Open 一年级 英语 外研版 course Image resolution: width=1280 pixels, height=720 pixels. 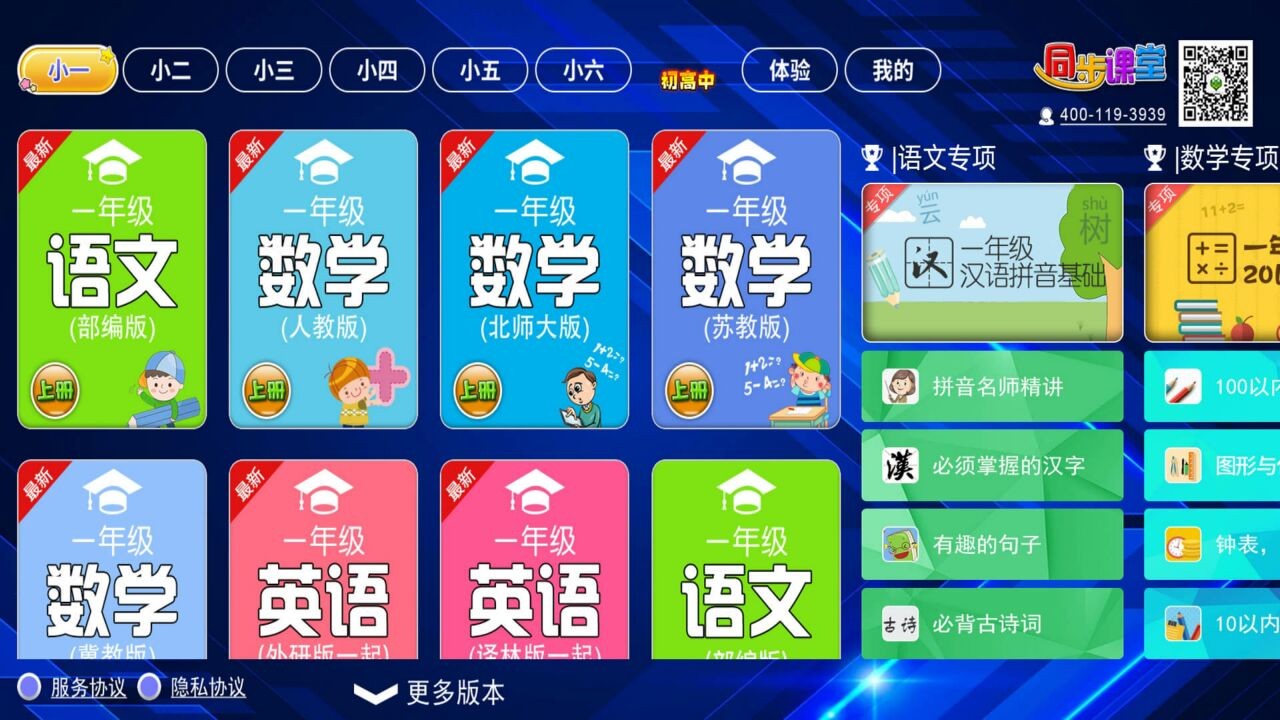tap(323, 560)
